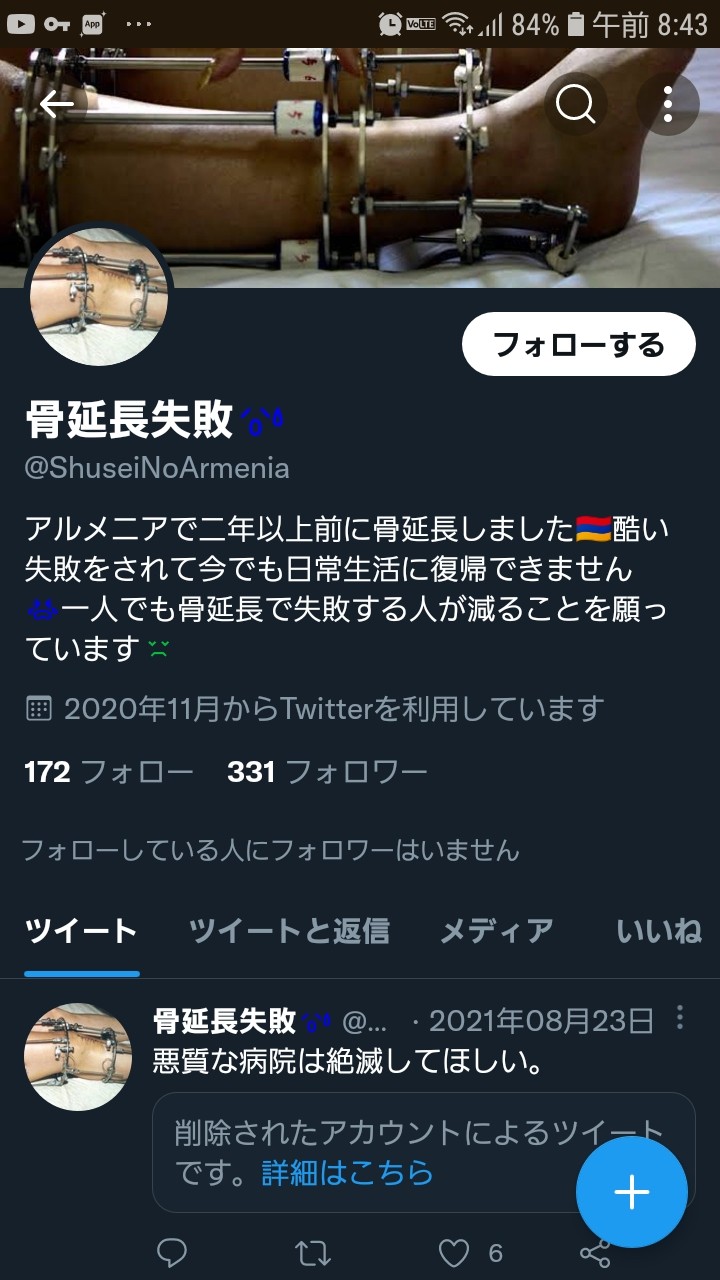Viewport: 720px width, 1280px height.
Task: Open the profile overflow menu
Action: [x=667, y=104]
